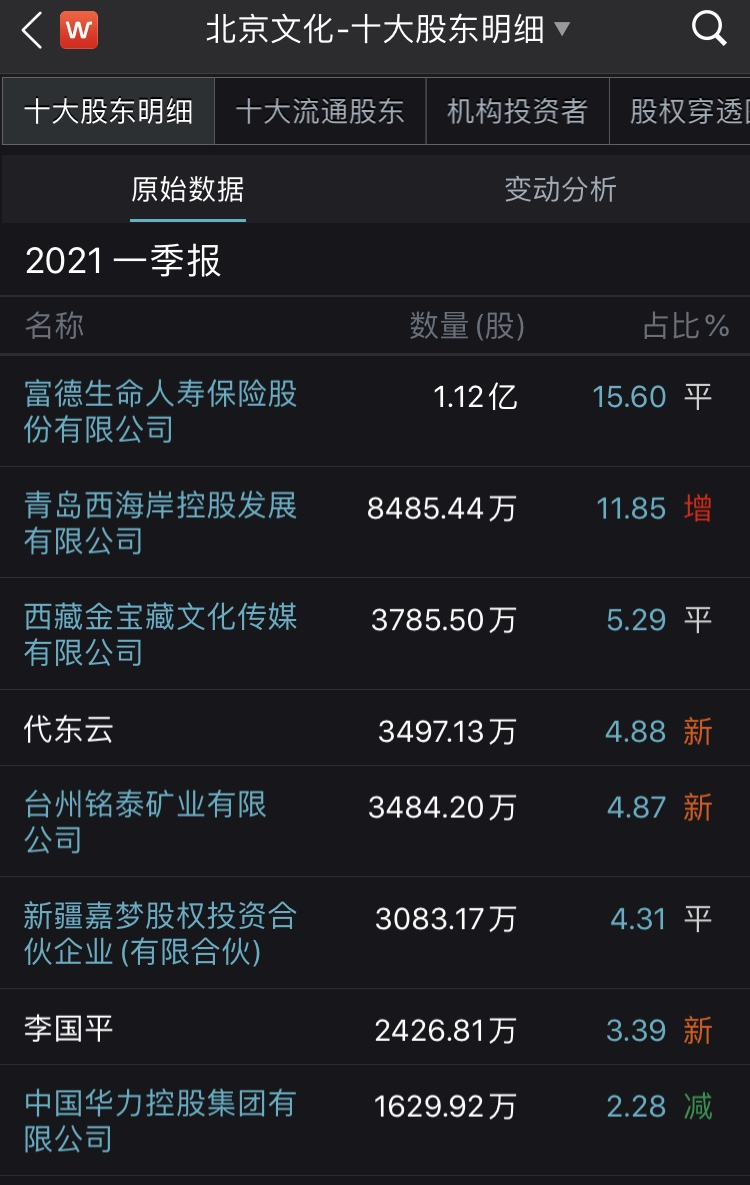The height and width of the screenshot is (1185, 750).
Task: Open search with the magnifier icon
Action: click(709, 28)
